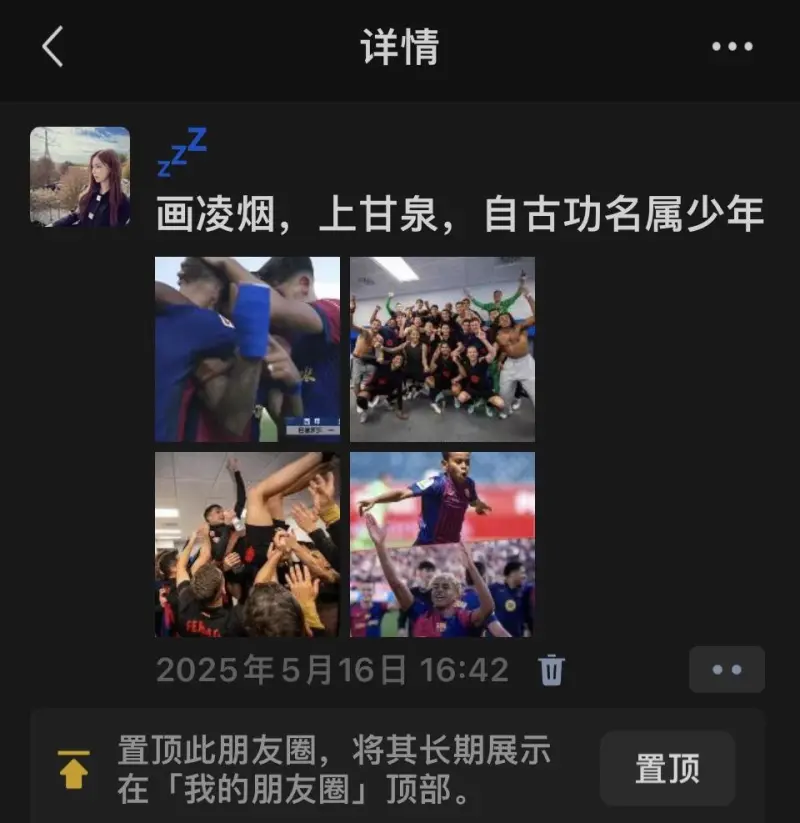Open the poster's profile avatar
Screen dimensions: 800x823
tap(80, 177)
